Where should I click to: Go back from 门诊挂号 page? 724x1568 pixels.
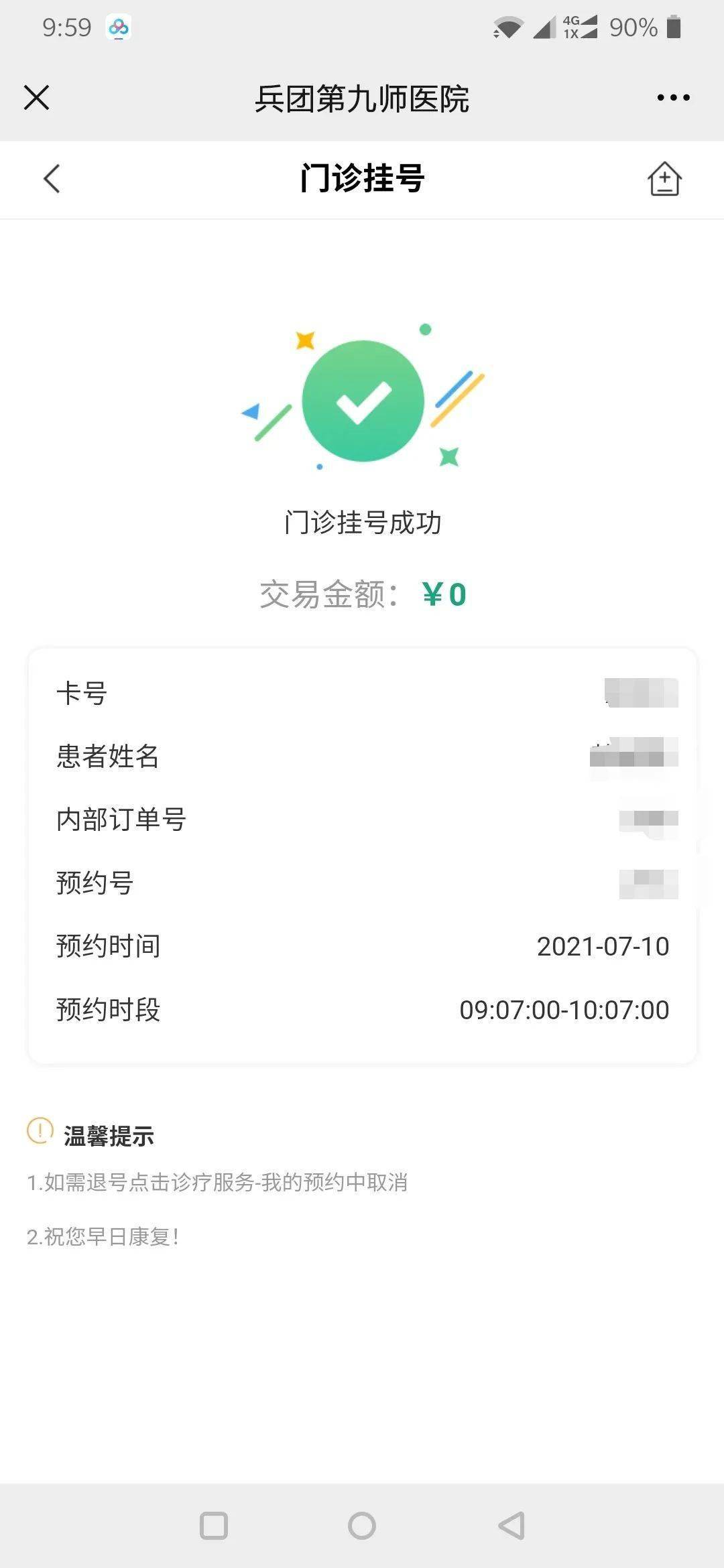[x=52, y=179]
